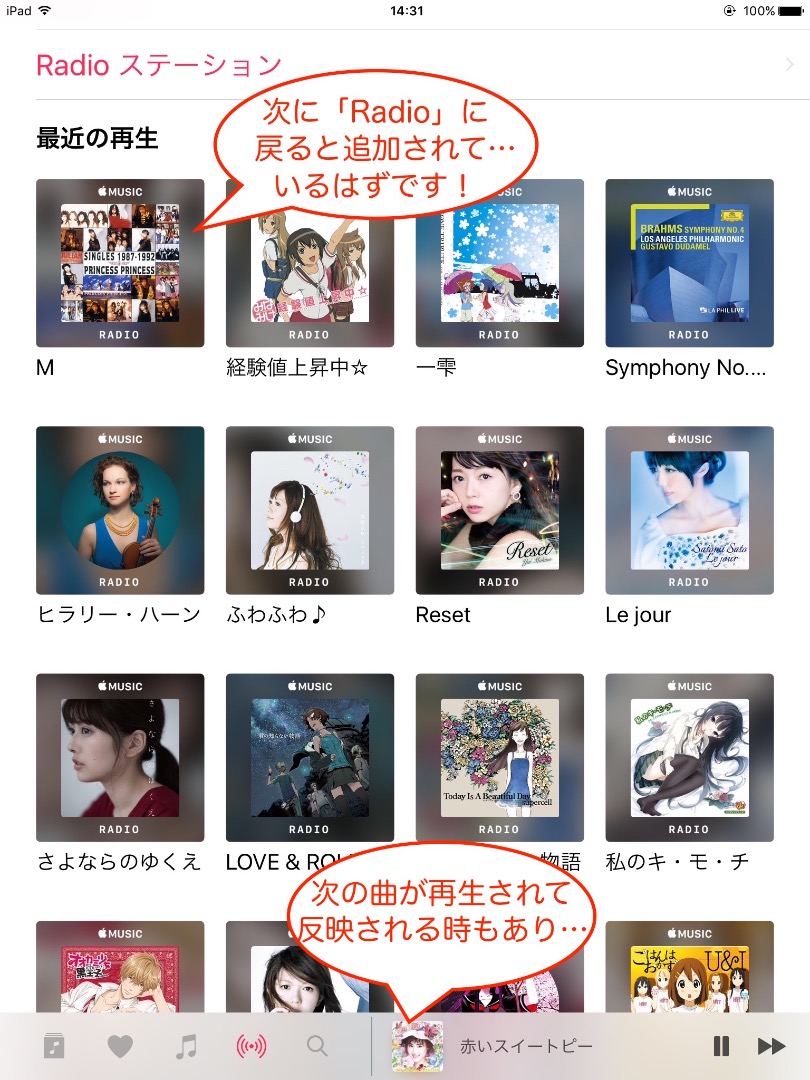The width and height of the screenshot is (810, 1080).
Task: Open the さよならのゆくえ radio station
Action: (x=120, y=758)
